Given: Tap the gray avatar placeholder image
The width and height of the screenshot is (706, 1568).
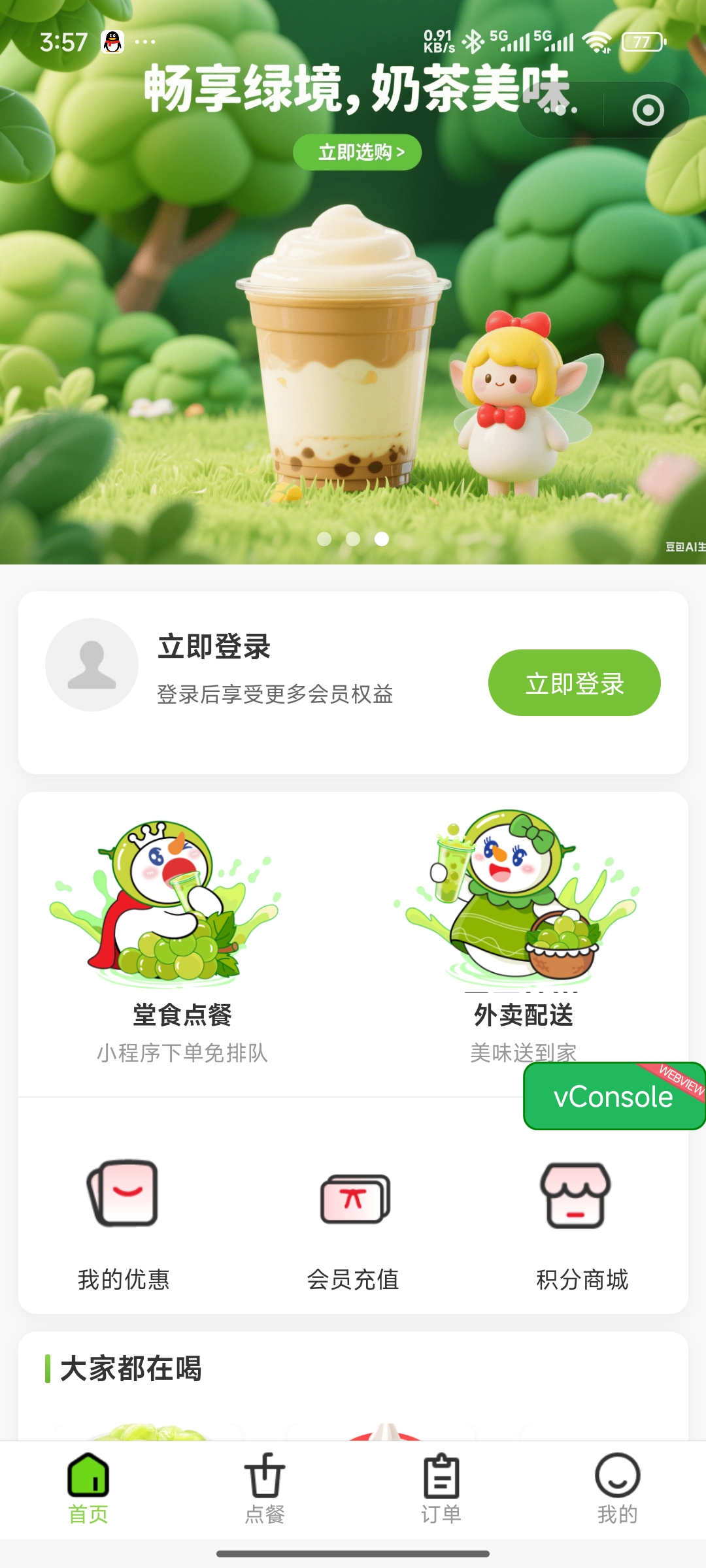Looking at the screenshot, I should [x=92, y=664].
